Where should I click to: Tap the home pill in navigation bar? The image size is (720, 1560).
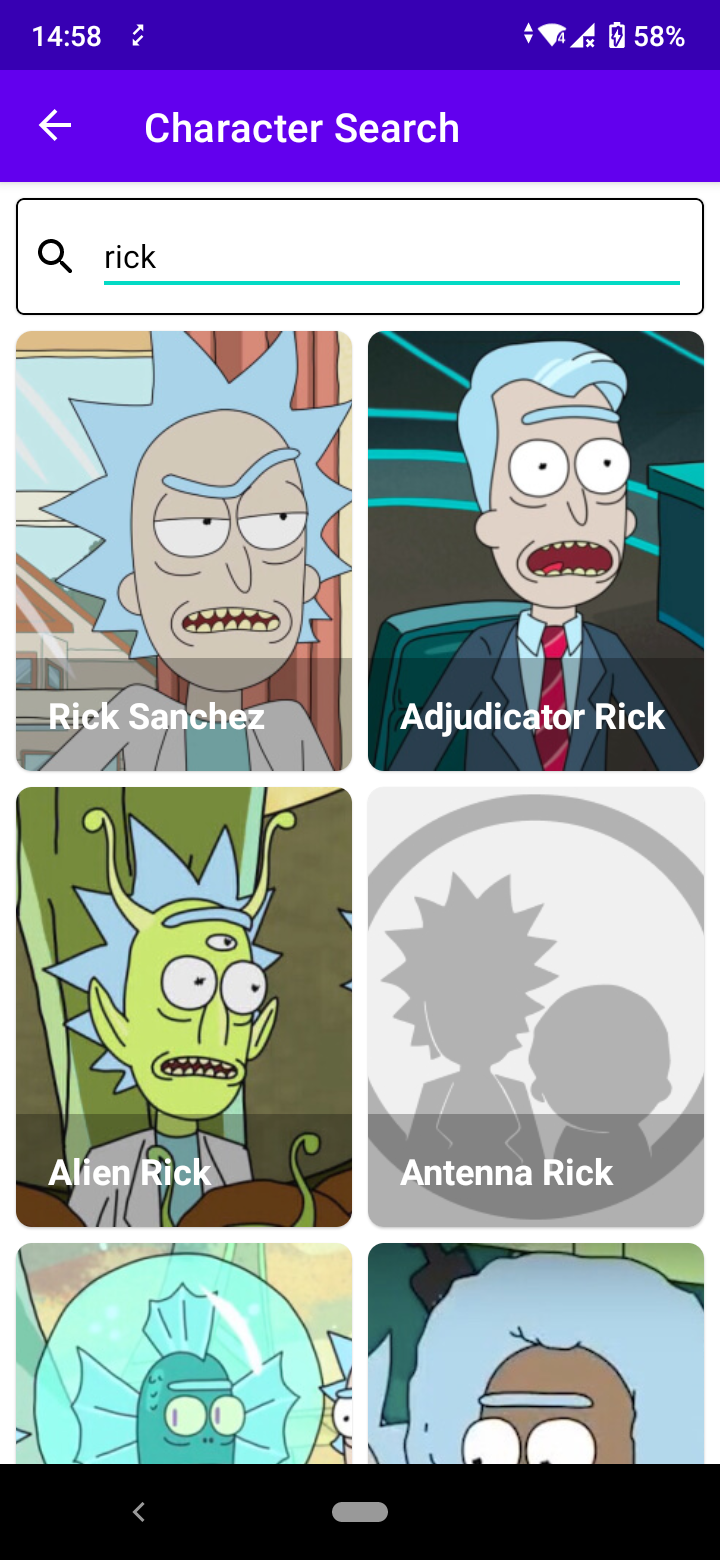click(x=360, y=1511)
